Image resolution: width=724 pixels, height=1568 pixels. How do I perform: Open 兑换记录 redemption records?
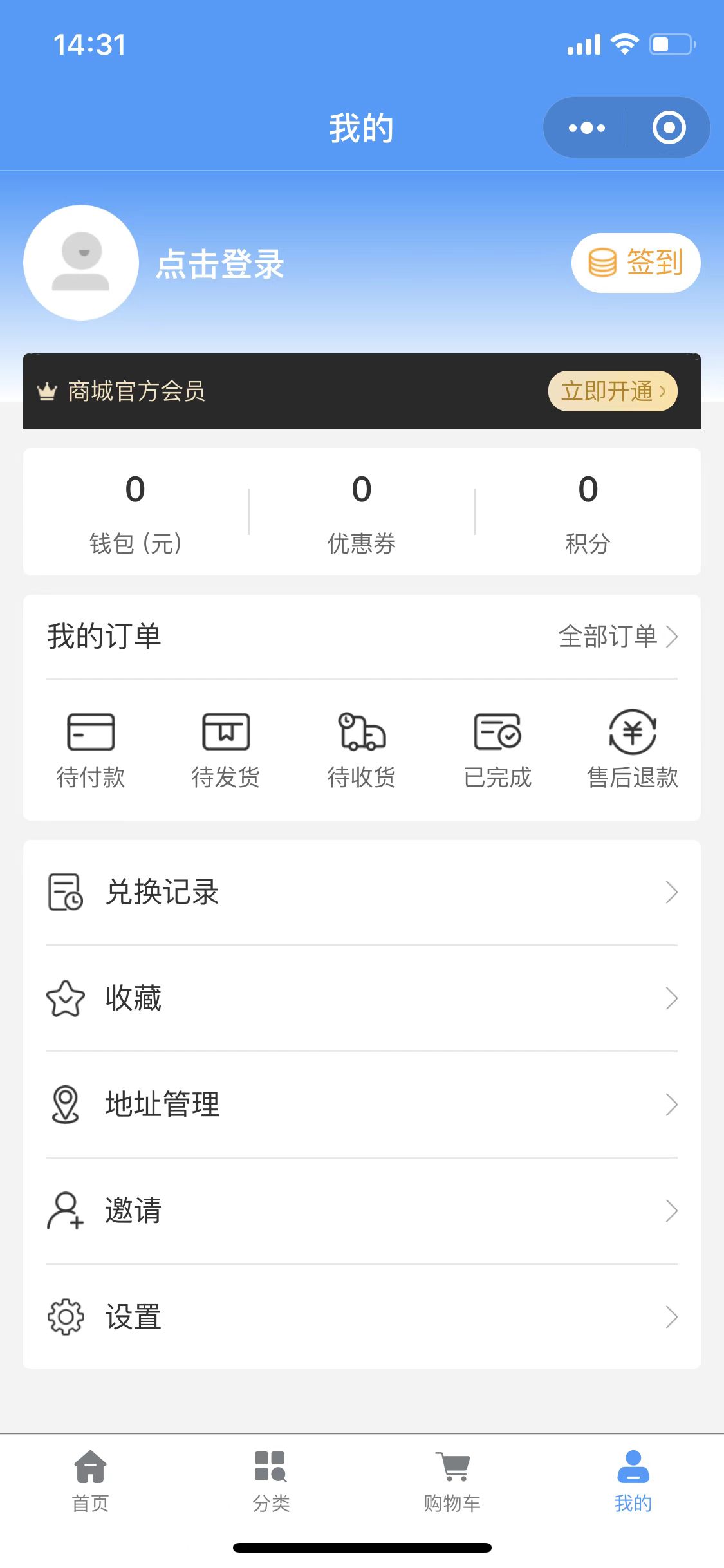[x=362, y=892]
